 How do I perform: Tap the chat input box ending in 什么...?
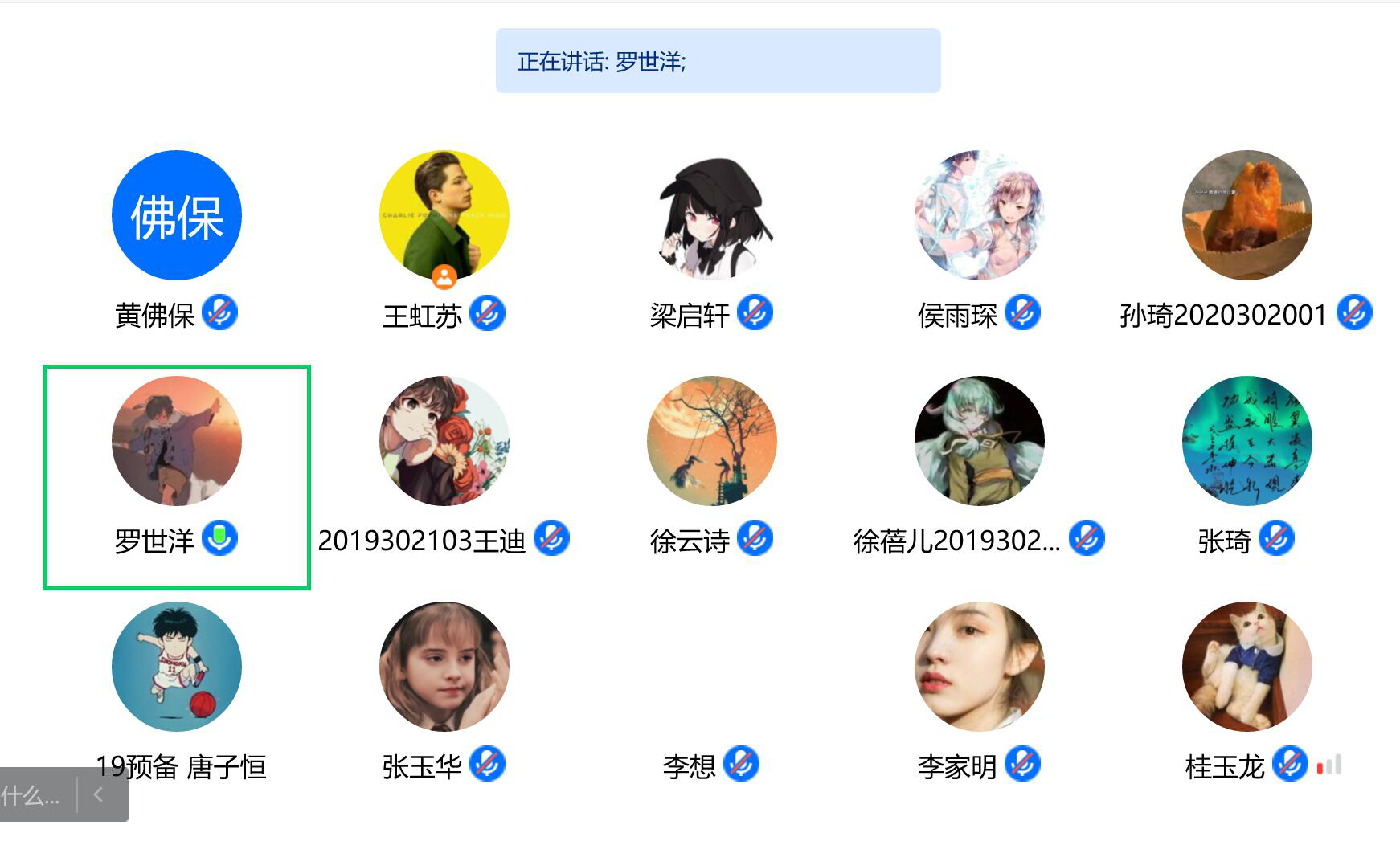(32, 796)
